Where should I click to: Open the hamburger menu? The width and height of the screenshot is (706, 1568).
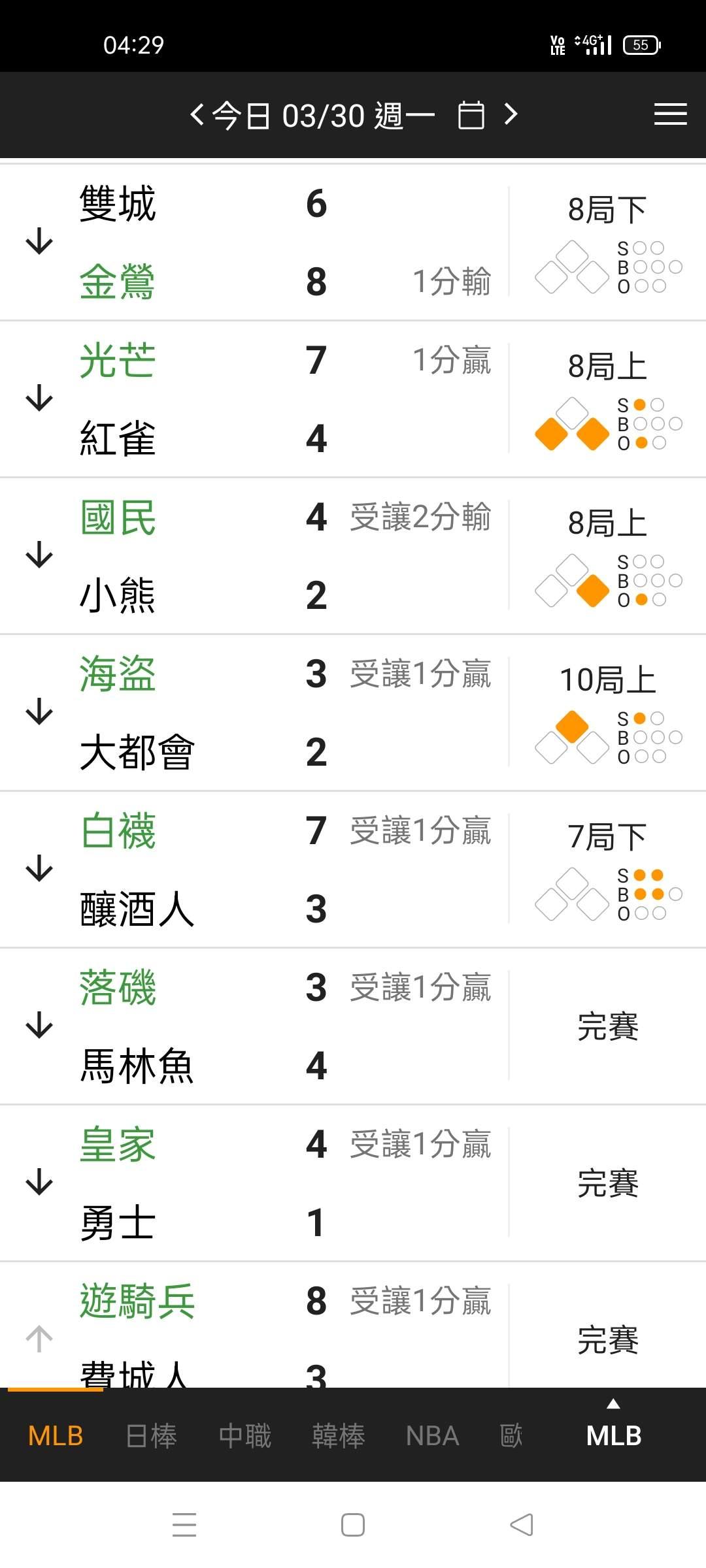tap(670, 114)
